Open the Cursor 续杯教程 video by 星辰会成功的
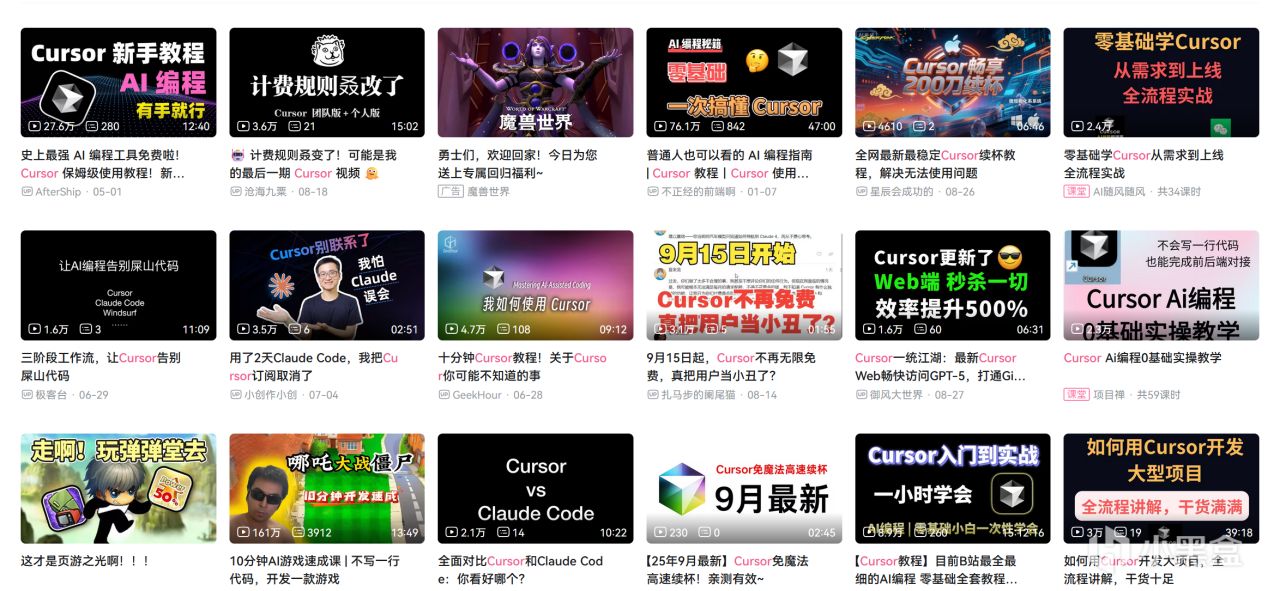The image size is (1280, 591). pos(952,82)
